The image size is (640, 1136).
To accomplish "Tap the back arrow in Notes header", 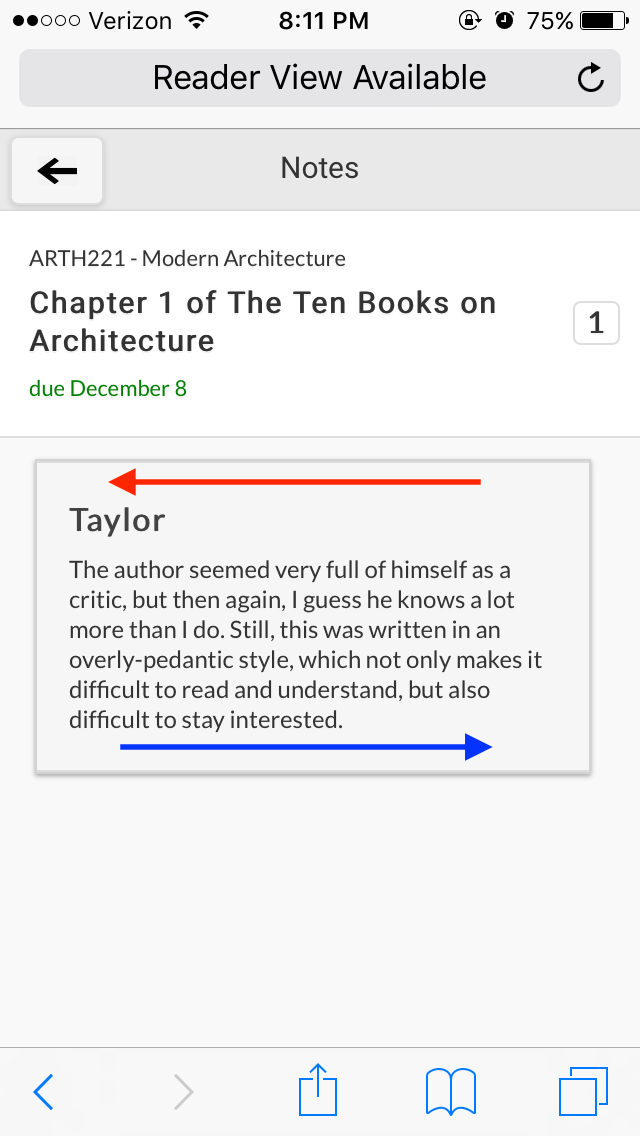I will tap(57, 170).
